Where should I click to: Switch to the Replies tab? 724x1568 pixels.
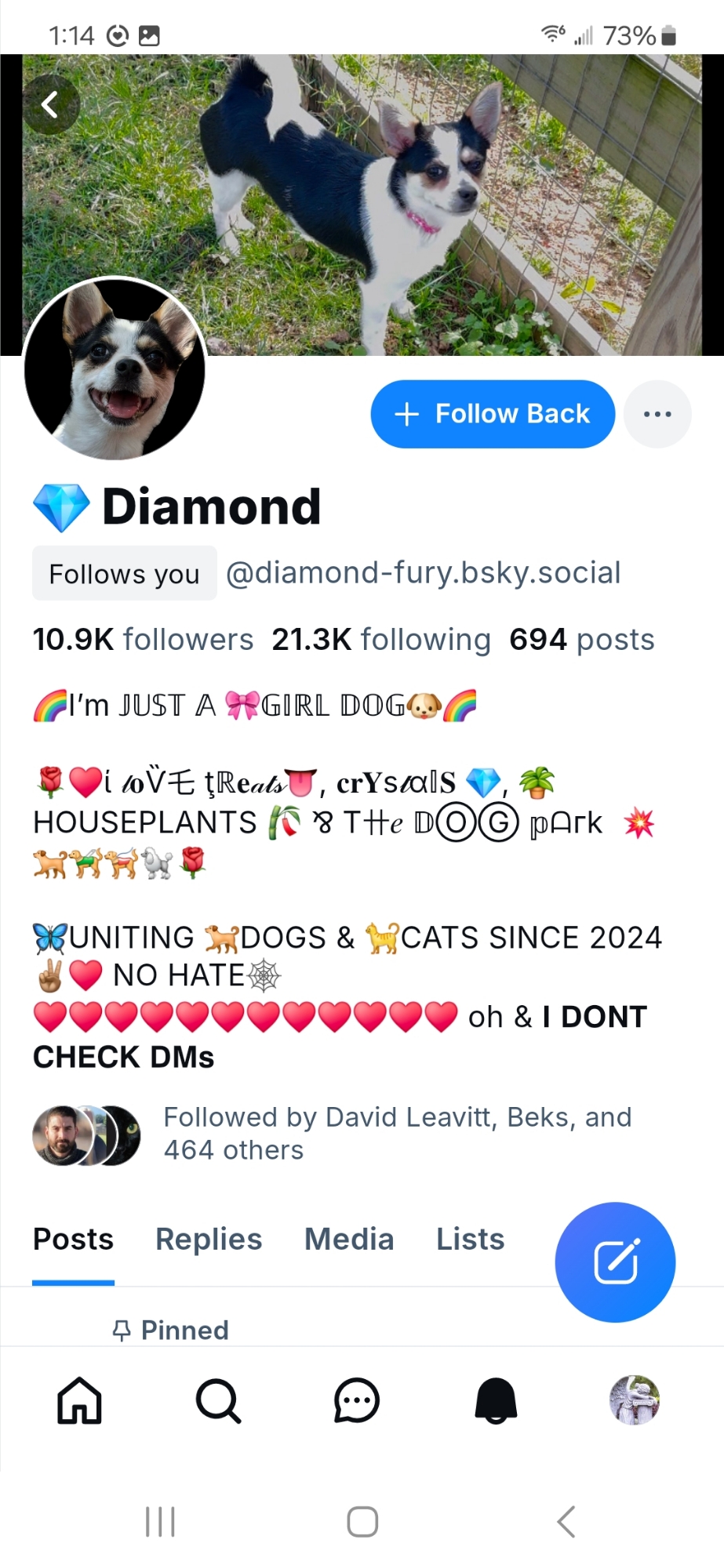209,1240
